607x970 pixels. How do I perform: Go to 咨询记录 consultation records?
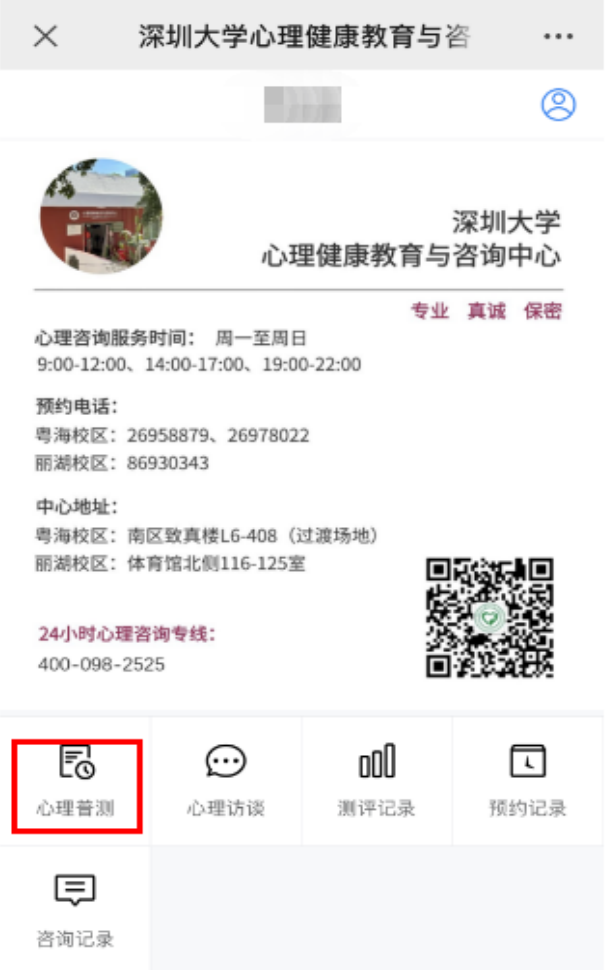(76, 910)
